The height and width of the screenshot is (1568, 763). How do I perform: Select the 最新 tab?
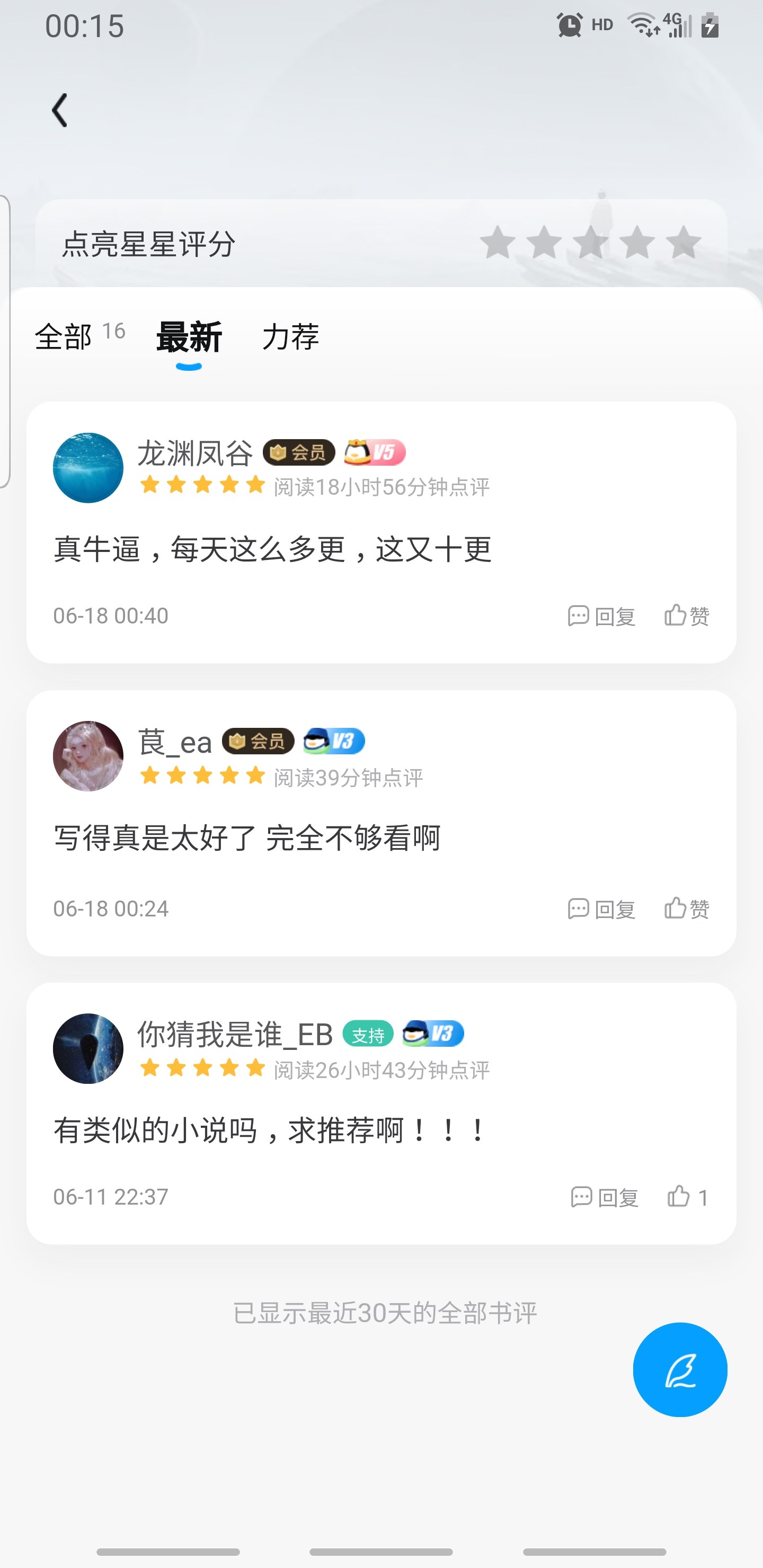[189, 336]
